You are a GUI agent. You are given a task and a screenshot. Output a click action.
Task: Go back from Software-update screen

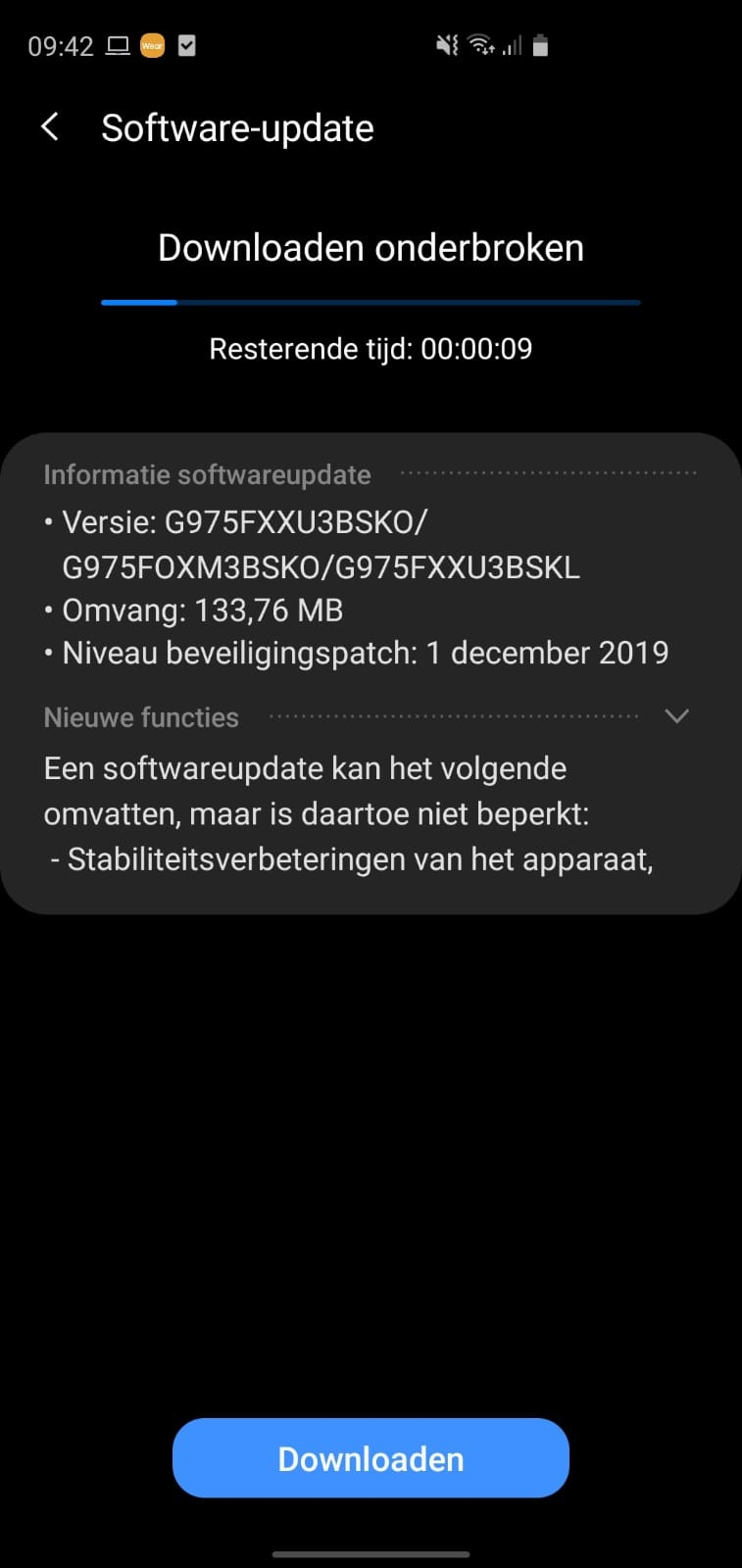(x=50, y=127)
